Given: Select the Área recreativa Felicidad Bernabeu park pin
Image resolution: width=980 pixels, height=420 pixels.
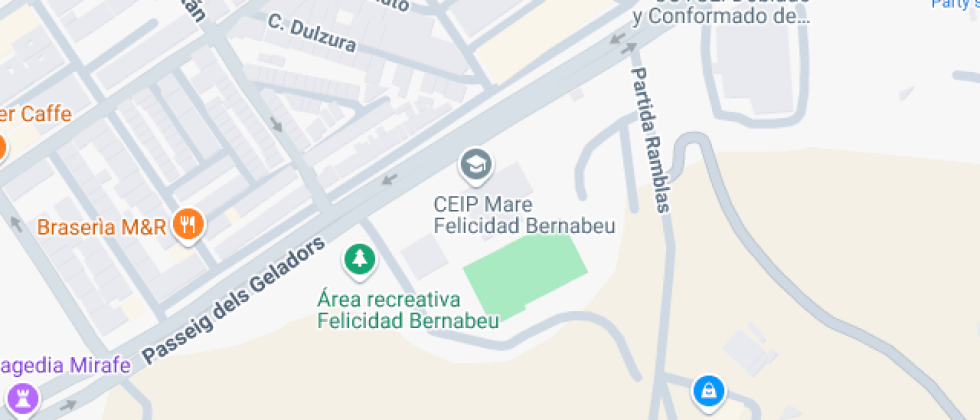Looking at the screenshot, I should 358,261.
